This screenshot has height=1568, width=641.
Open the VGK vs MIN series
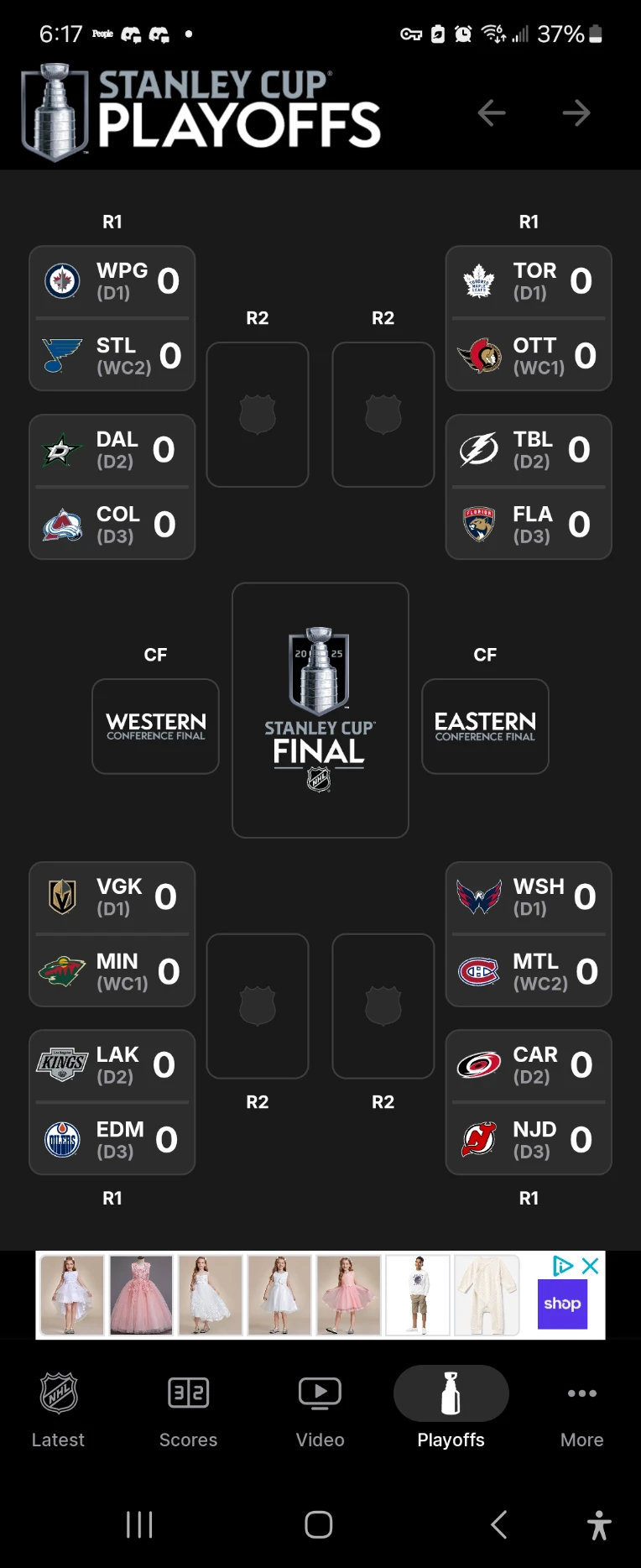click(x=112, y=934)
